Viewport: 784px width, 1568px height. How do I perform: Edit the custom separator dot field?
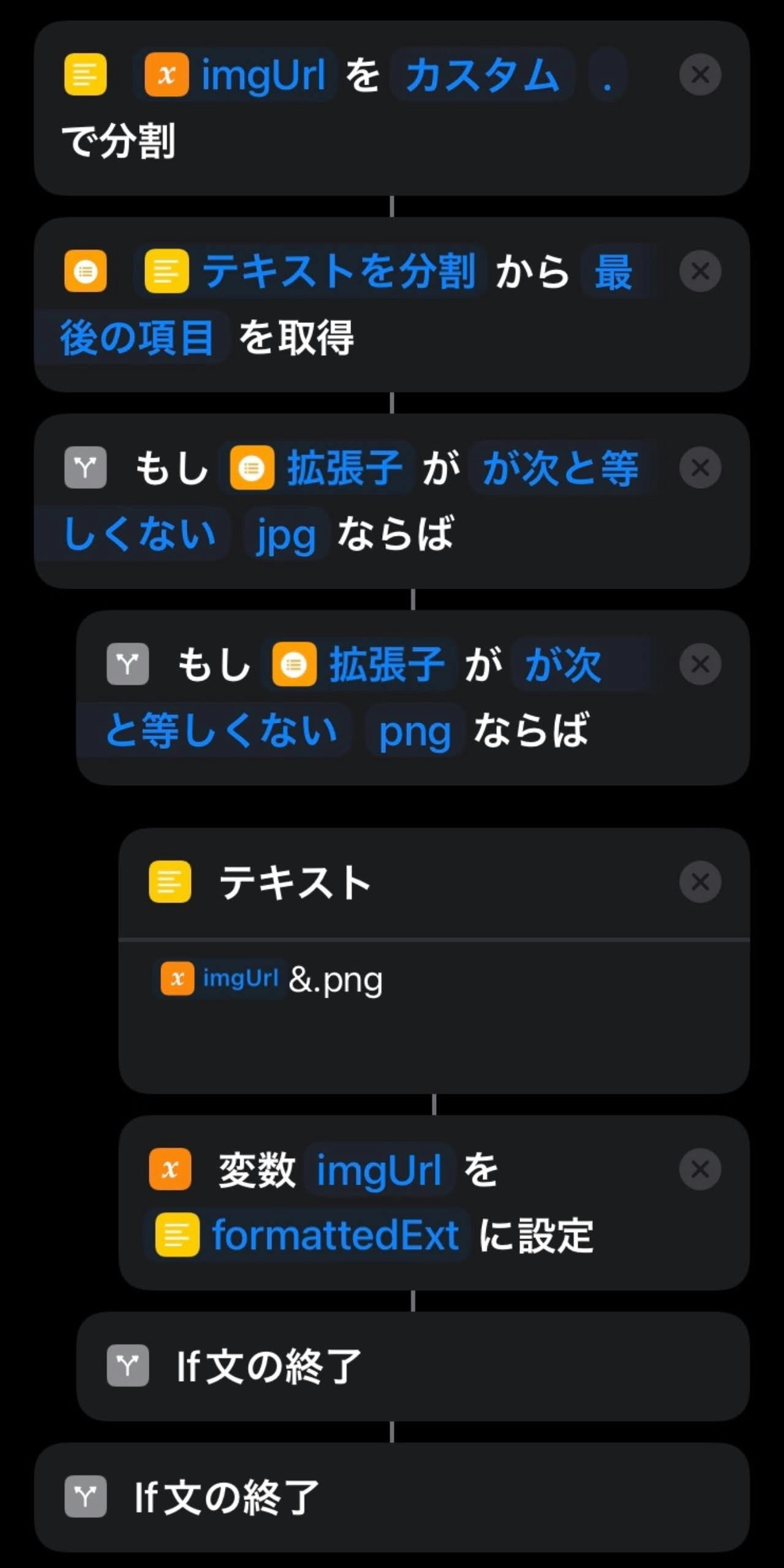click(606, 75)
